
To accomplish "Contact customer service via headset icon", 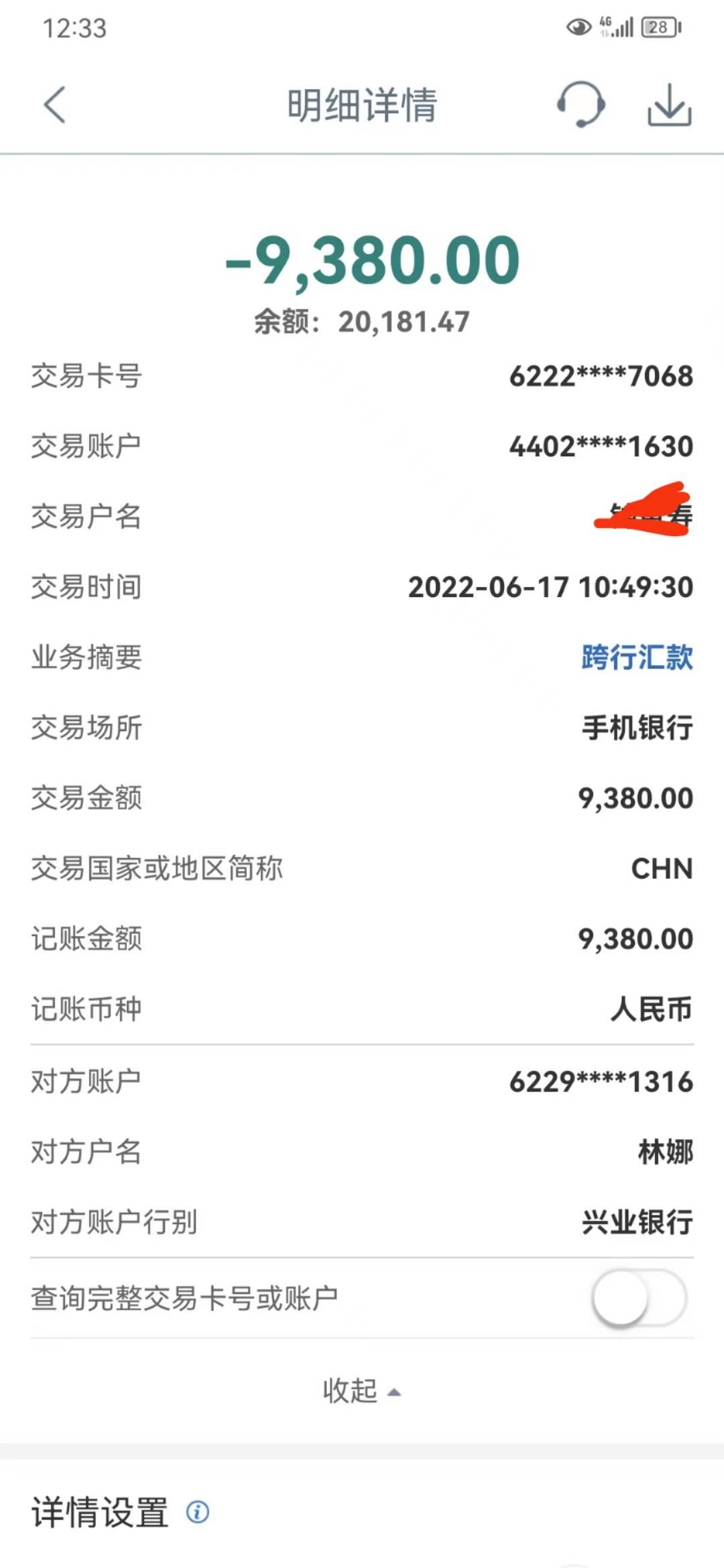I will [581, 105].
